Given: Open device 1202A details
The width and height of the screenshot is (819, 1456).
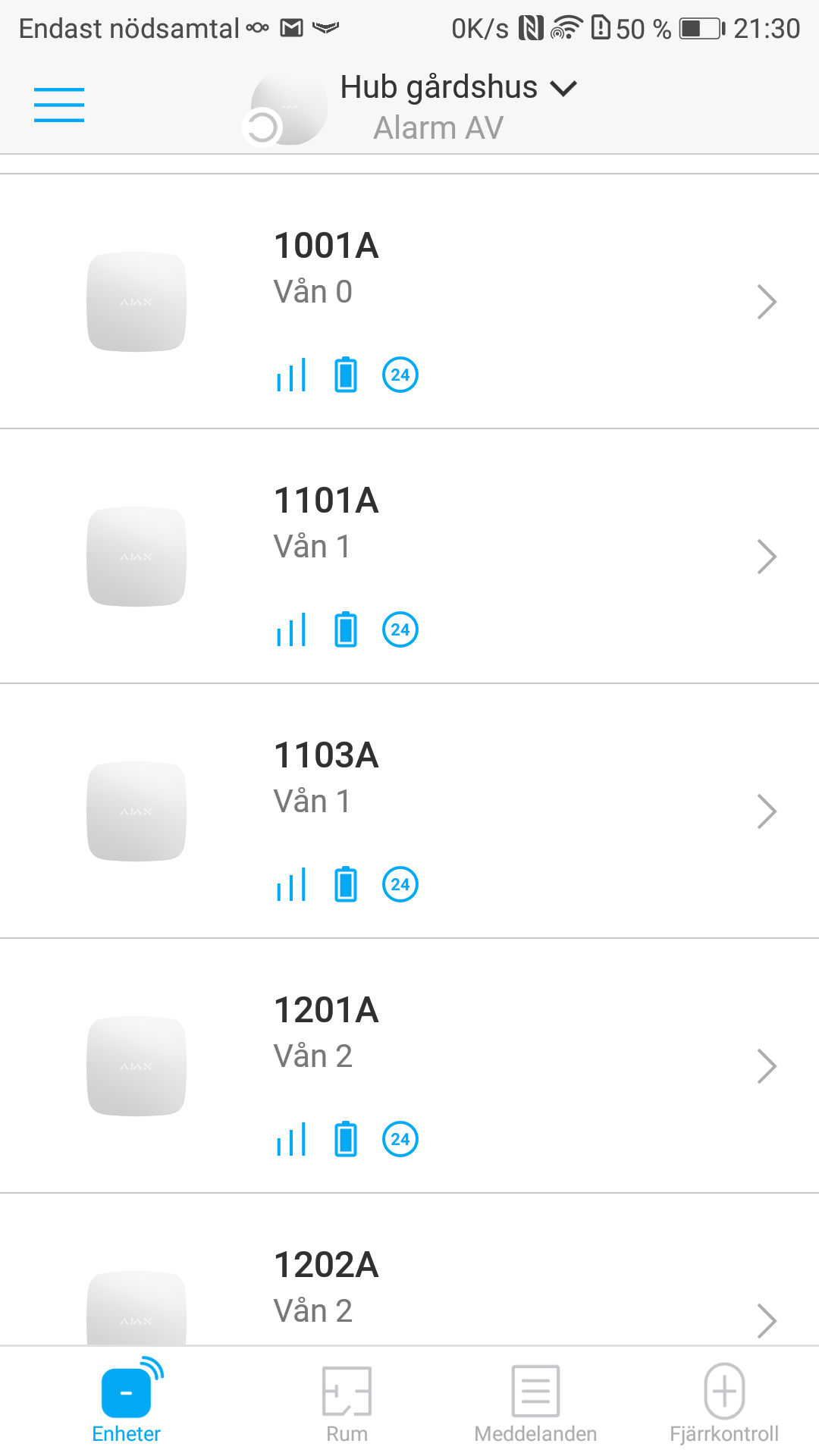Looking at the screenshot, I should coord(409,1289).
